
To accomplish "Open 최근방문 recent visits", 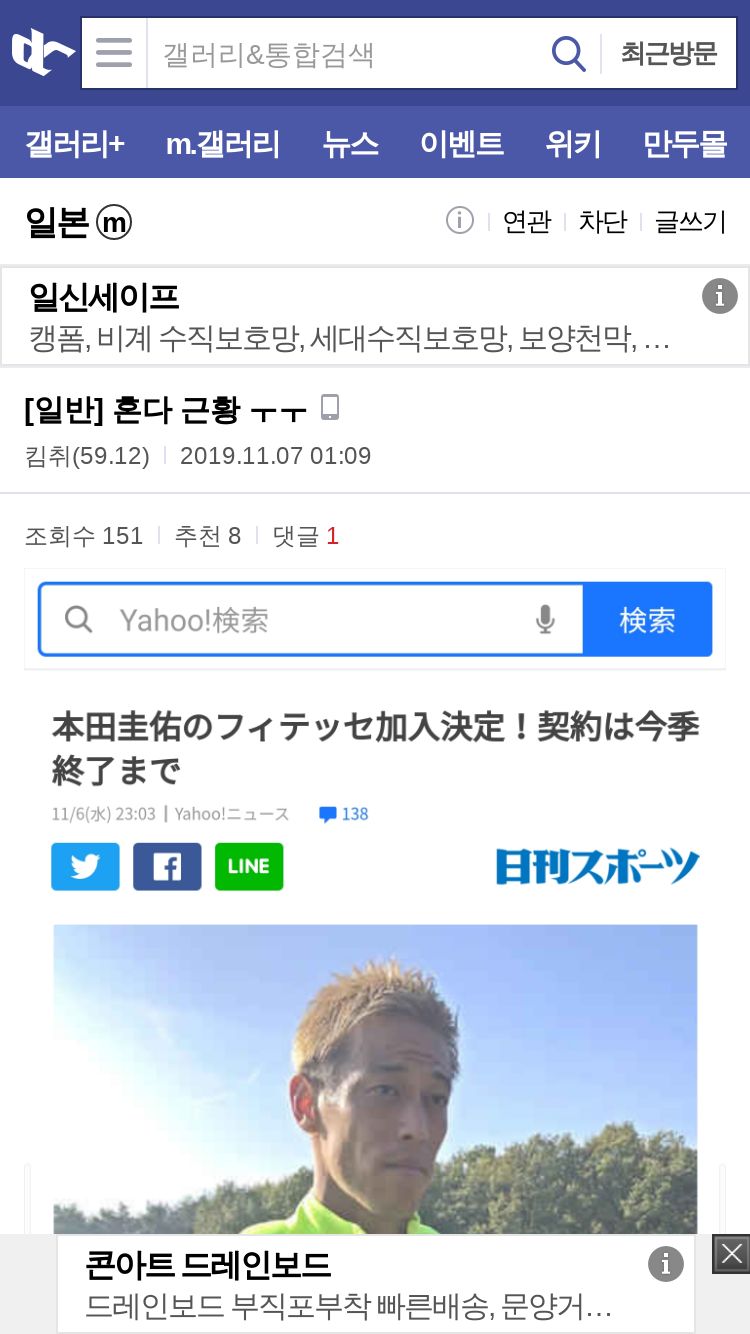I will 669,53.
